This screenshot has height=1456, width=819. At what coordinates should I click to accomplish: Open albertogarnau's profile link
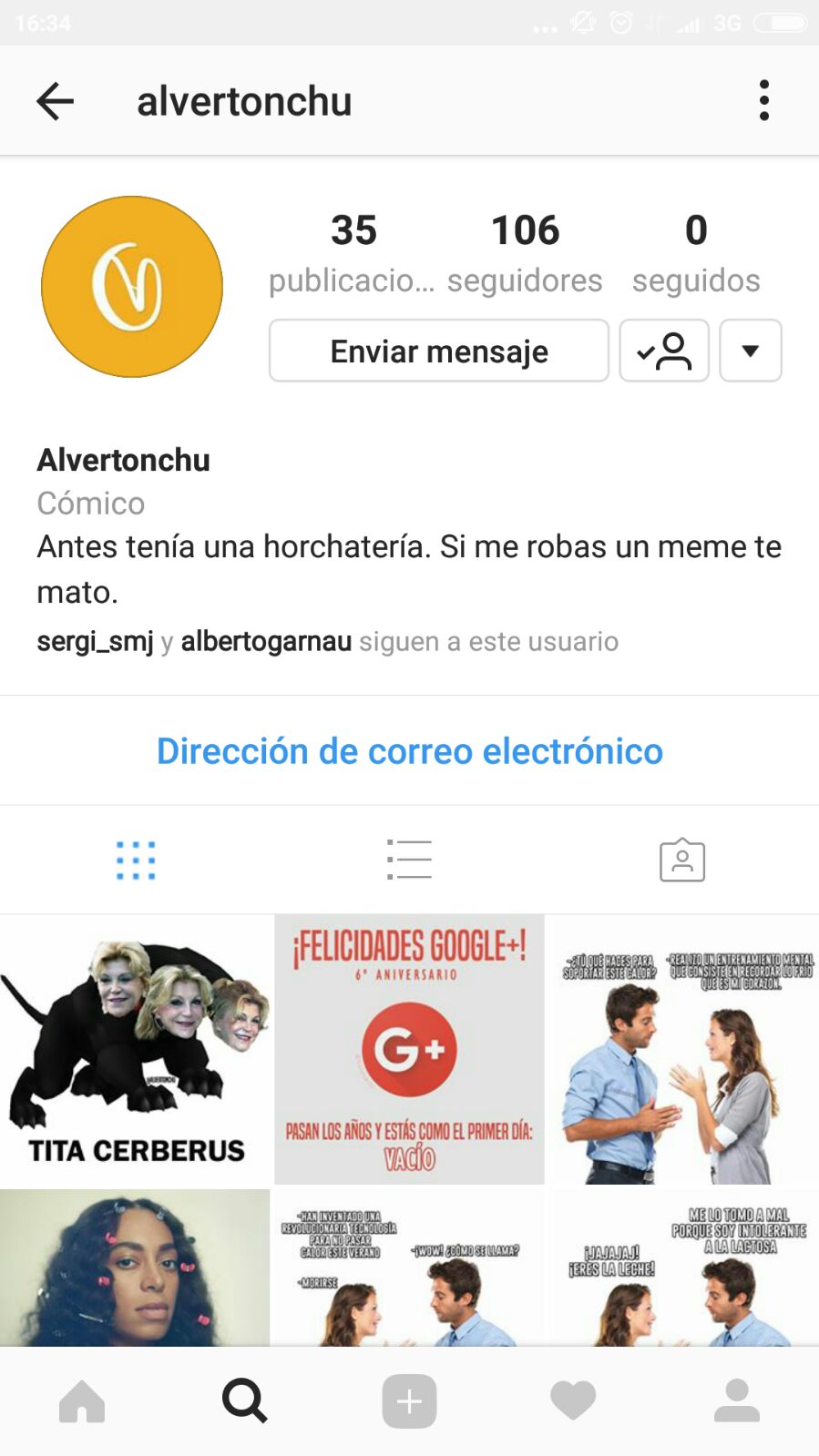[x=266, y=641]
